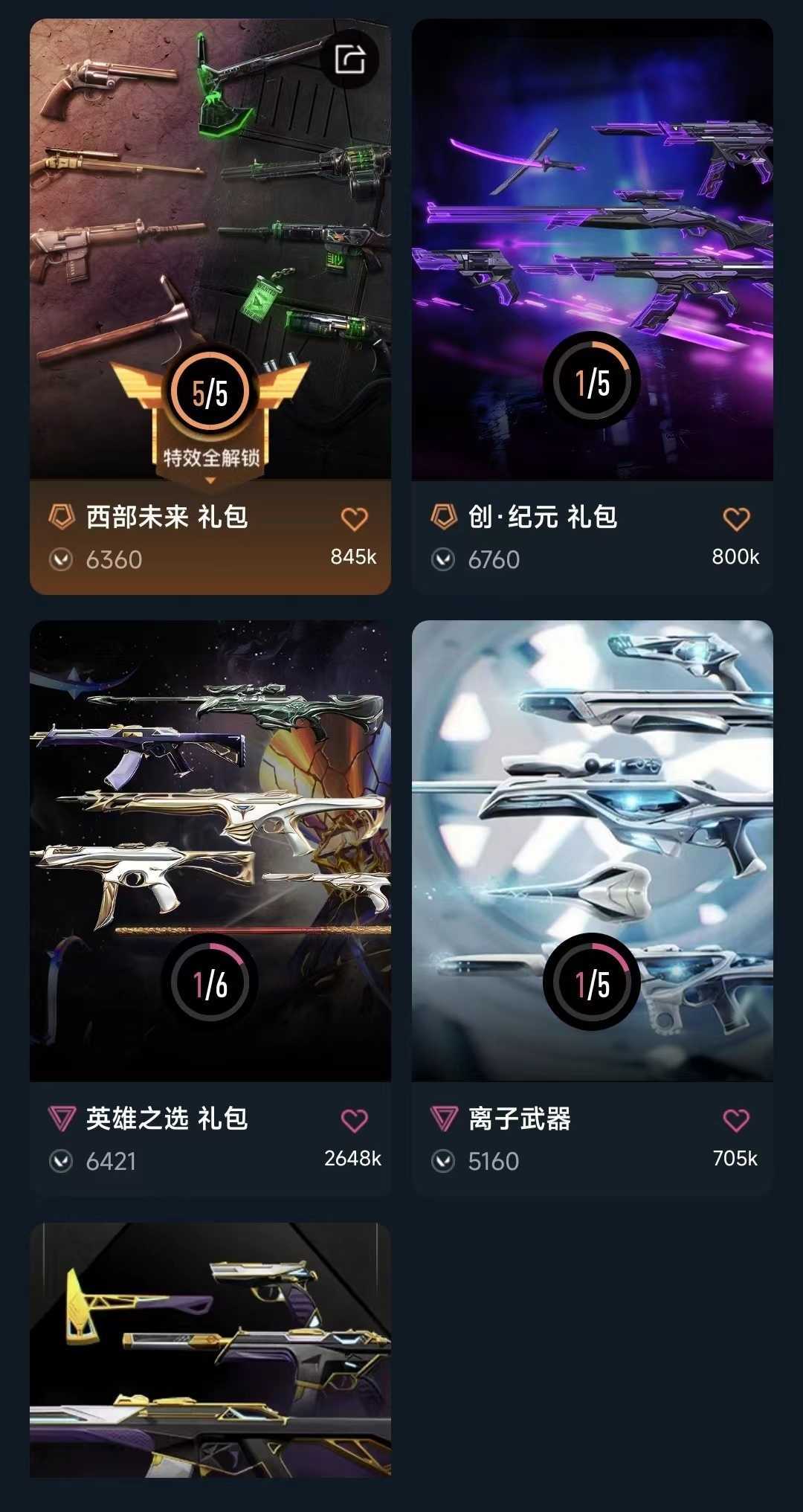View the 英雄之选 礼包 bundle
The width and height of the screenshot is (803, 1512).
[210, 908]
